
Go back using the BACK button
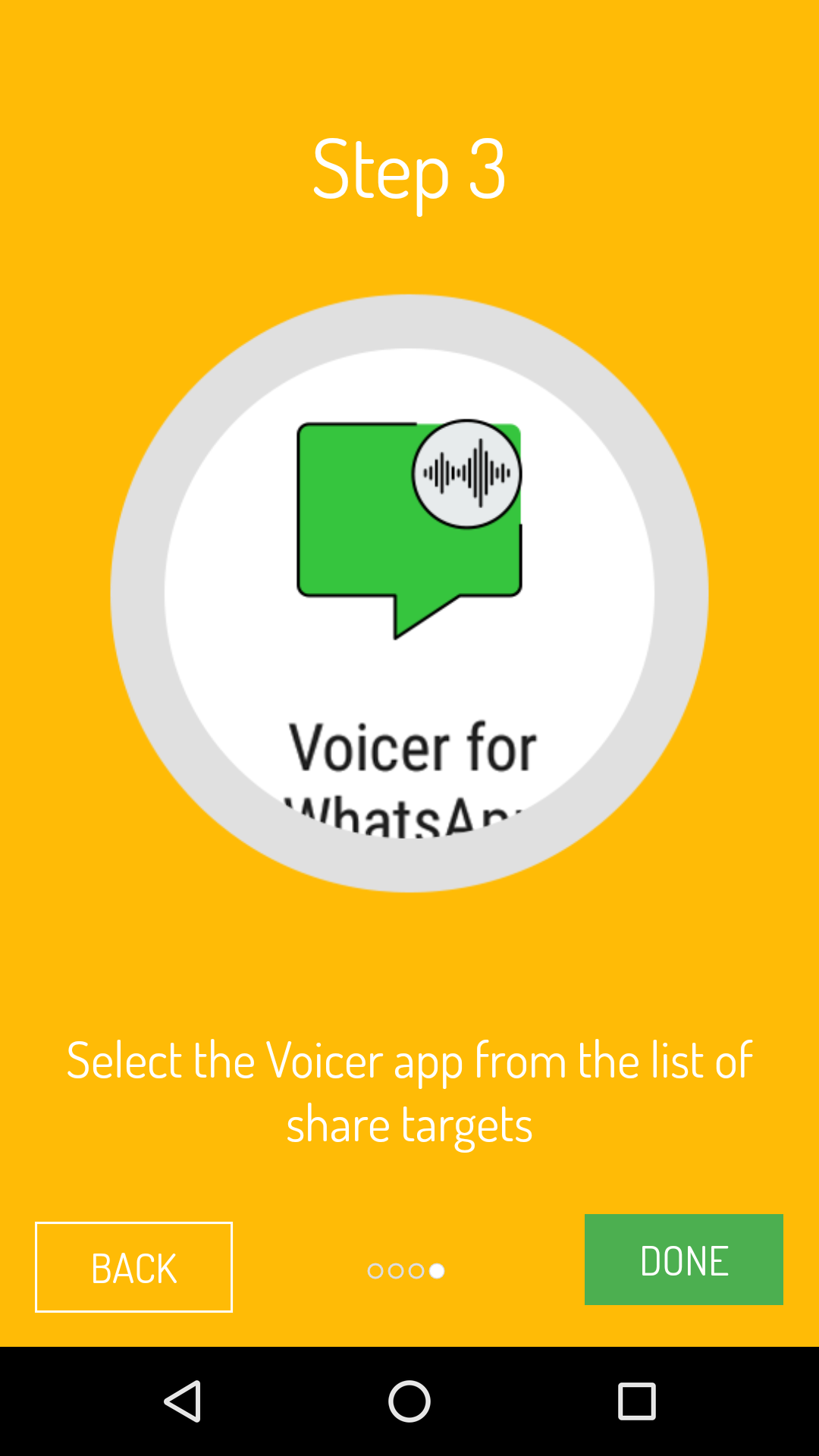pyautogui.click(x=133, y=1266)
